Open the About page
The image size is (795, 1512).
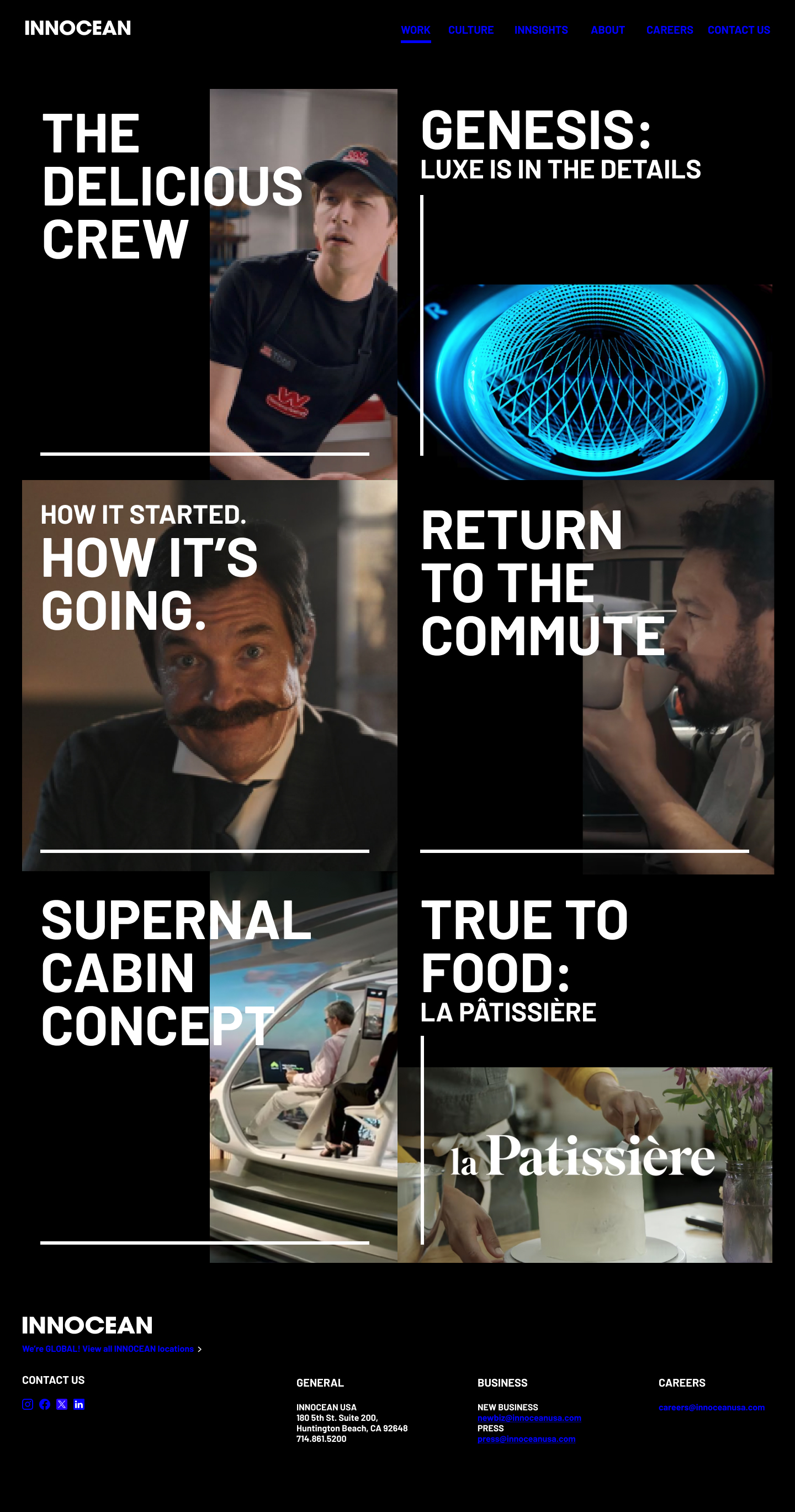pyautogui.click(x=607, y=30)
